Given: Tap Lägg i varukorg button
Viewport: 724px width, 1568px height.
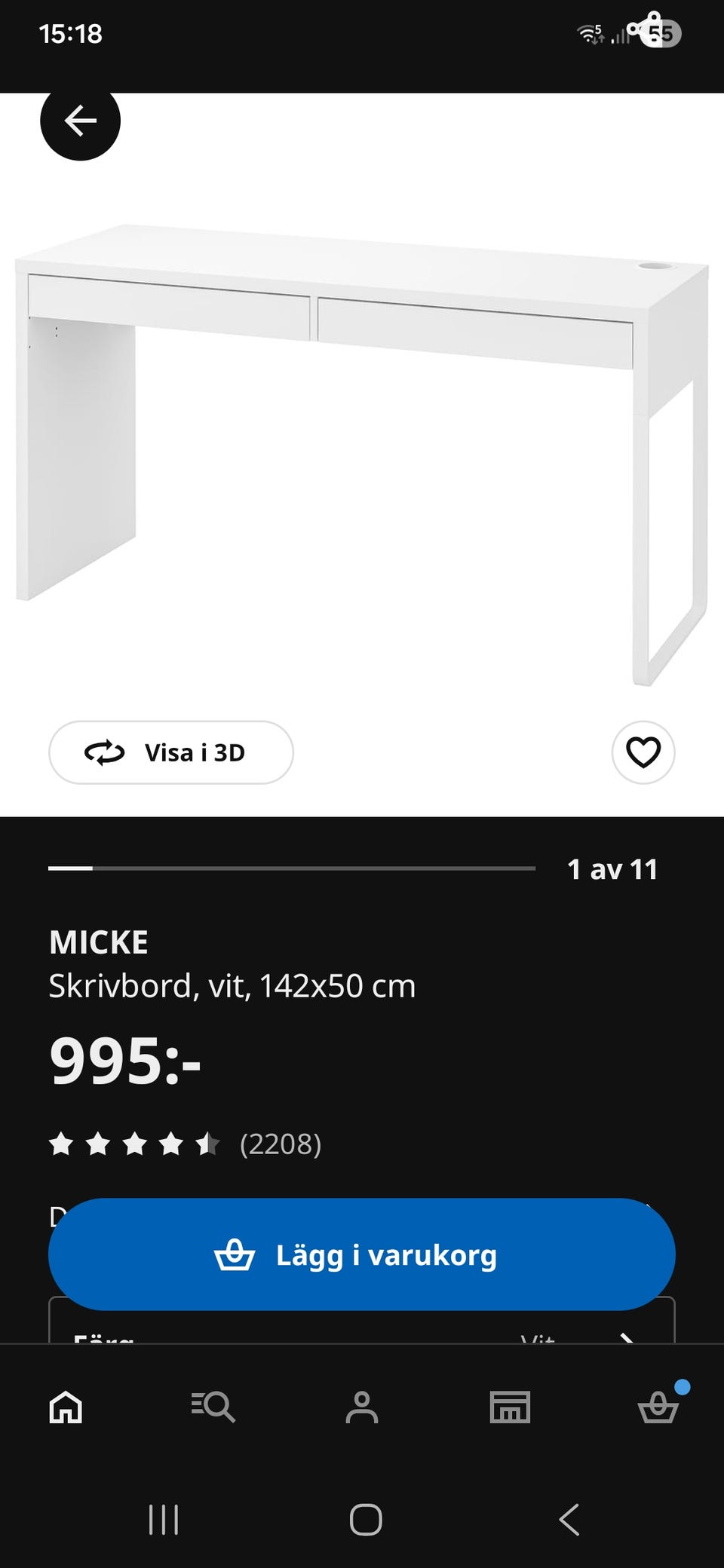Looking at the screenshot, I should 362,1255.
